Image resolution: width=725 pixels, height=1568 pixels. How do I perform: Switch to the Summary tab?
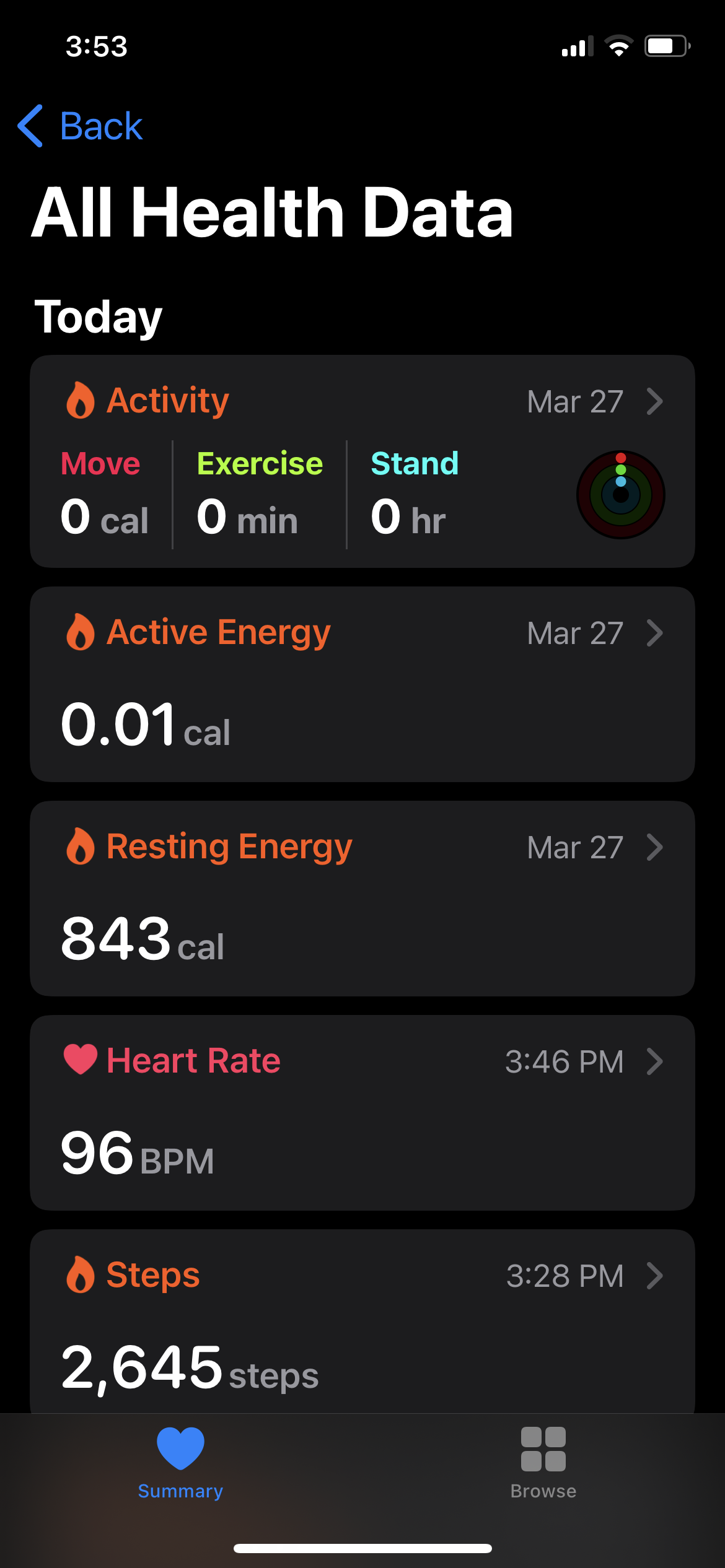pos(180,1463)
